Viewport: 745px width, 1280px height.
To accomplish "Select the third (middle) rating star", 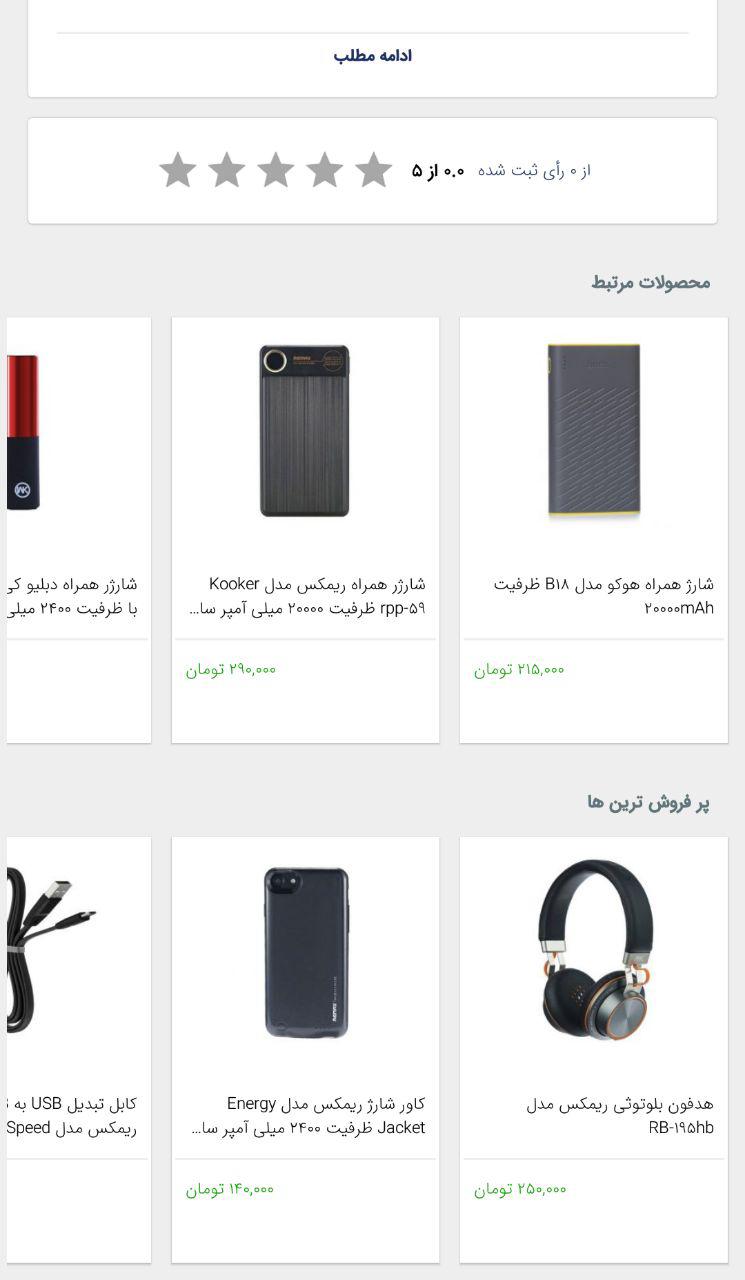I will pos(276,170).
